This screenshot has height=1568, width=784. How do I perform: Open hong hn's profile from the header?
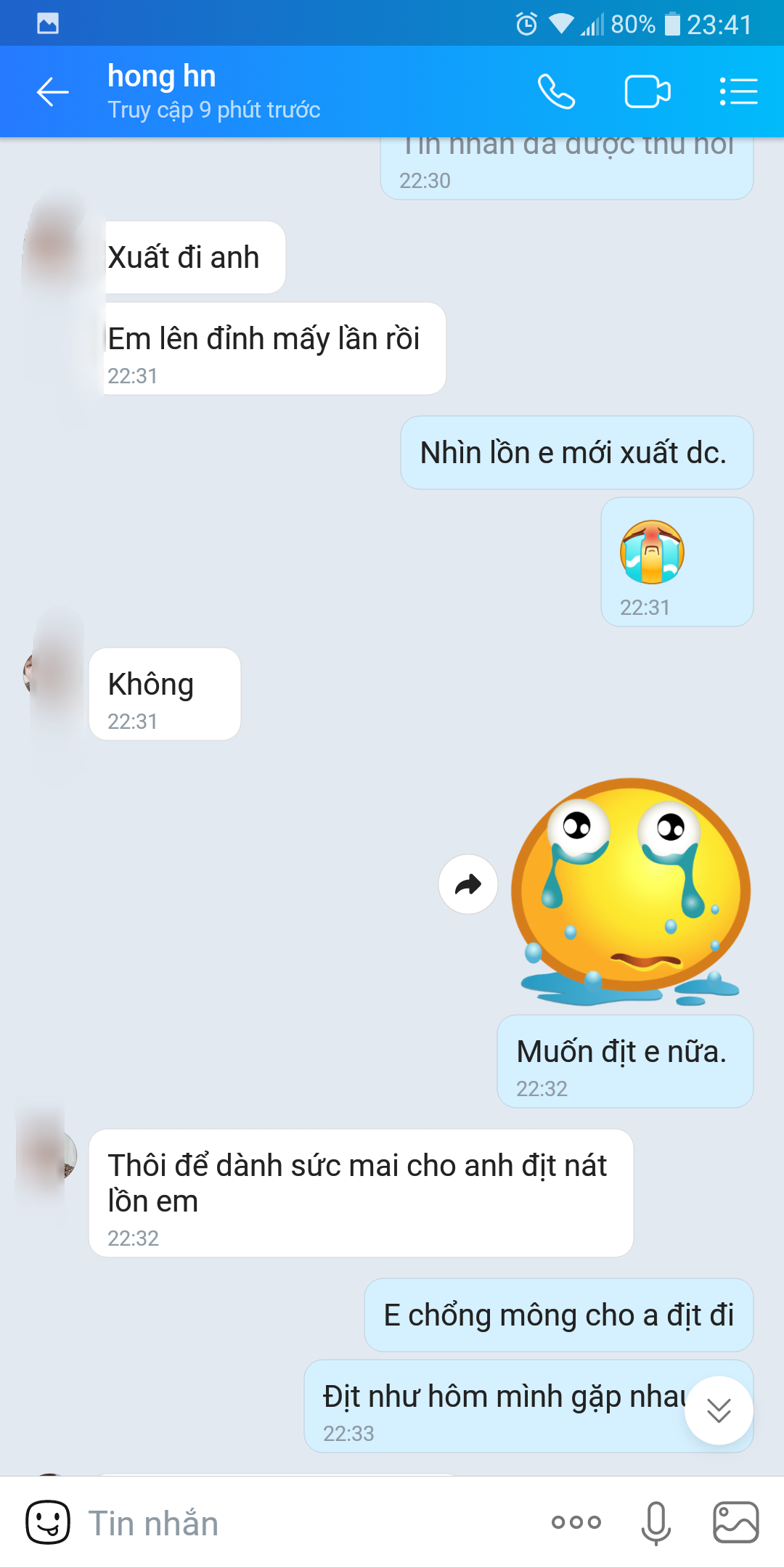213,92
